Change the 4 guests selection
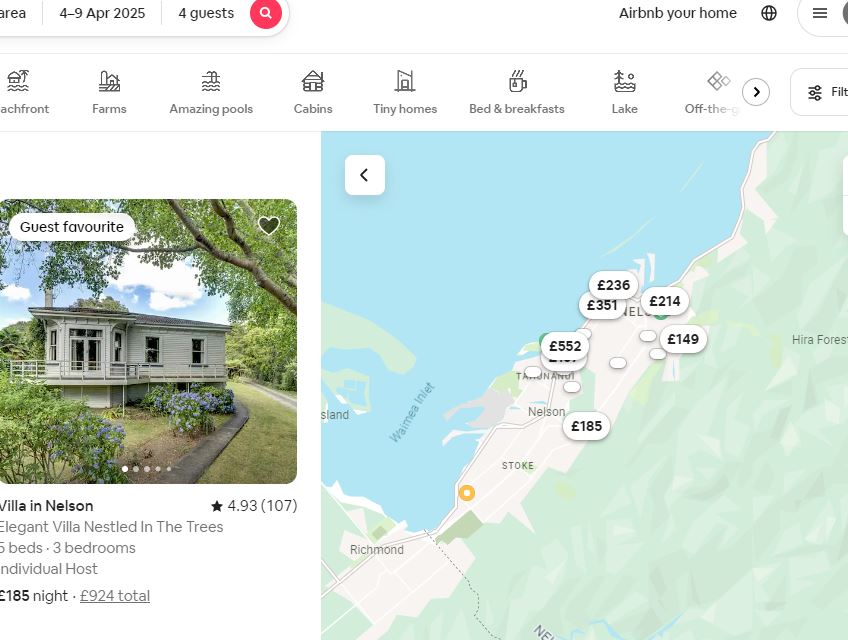848x640 pixels. (206, 13)
